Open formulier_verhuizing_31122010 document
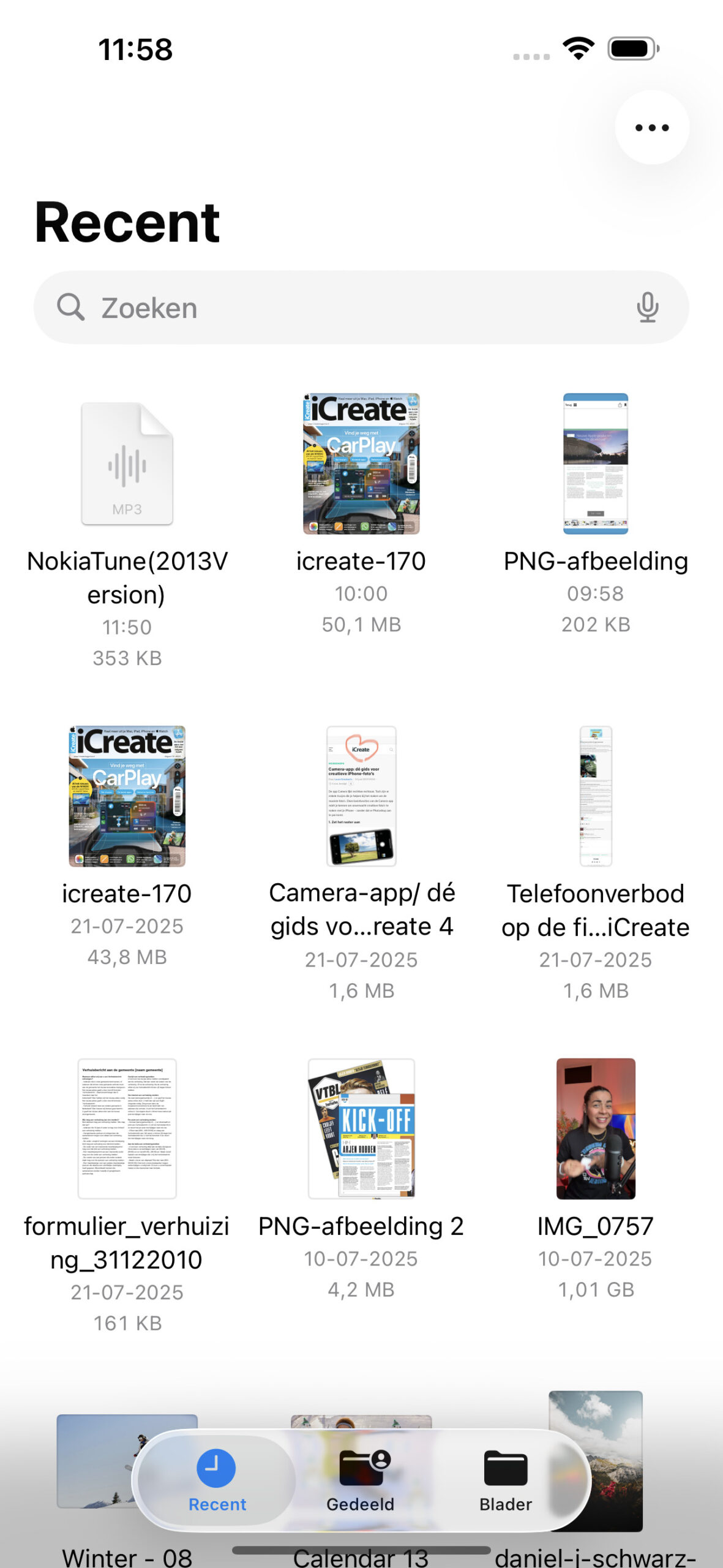 pos(127,1128)
